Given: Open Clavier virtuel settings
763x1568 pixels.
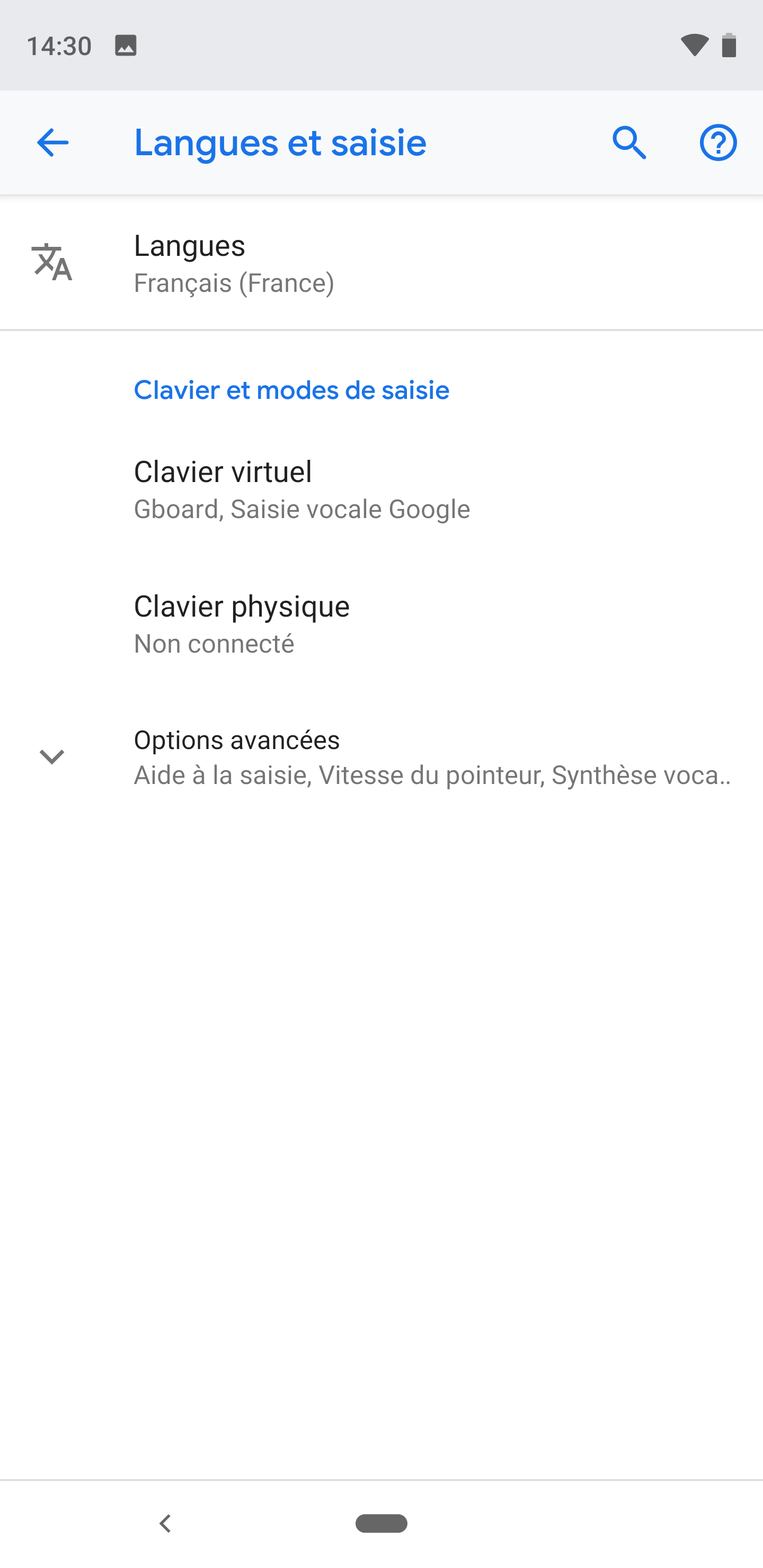Looking at the screenshot, I should (x=381, y=489).
